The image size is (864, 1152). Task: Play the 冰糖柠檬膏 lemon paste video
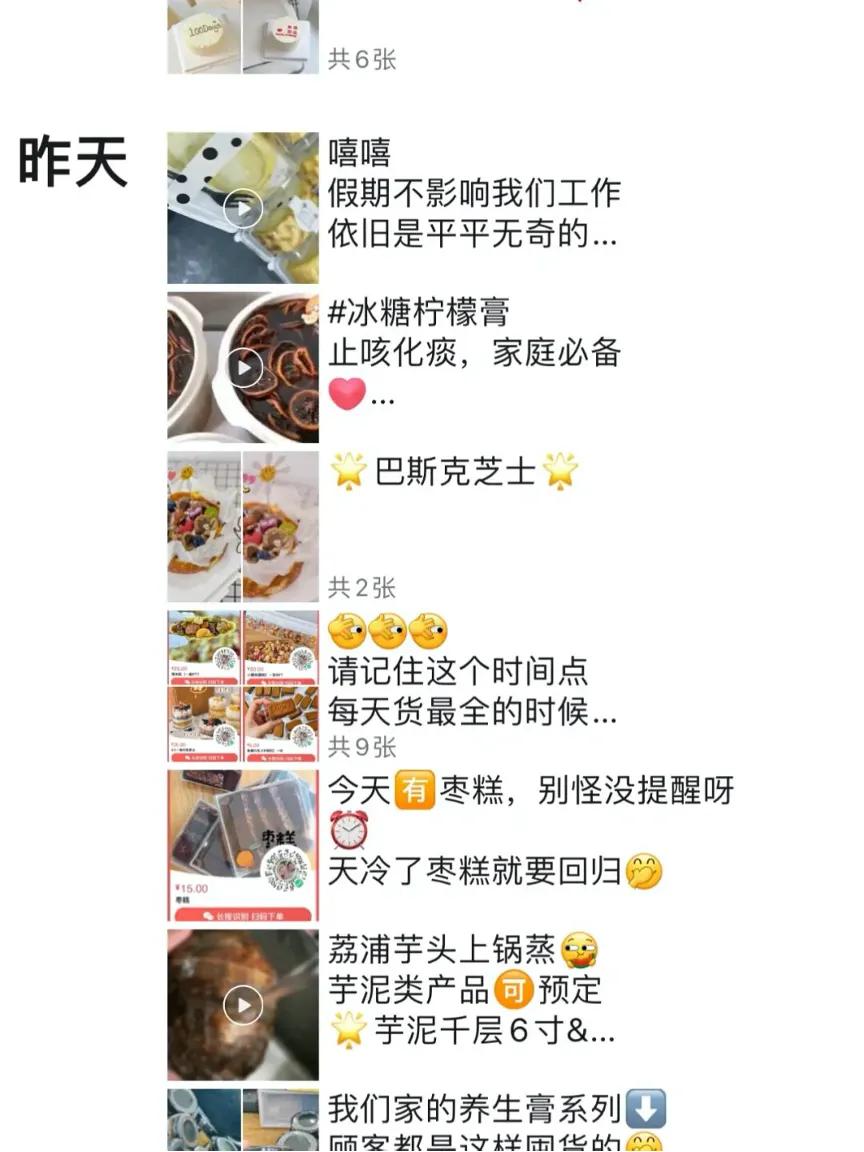[244, 366]
